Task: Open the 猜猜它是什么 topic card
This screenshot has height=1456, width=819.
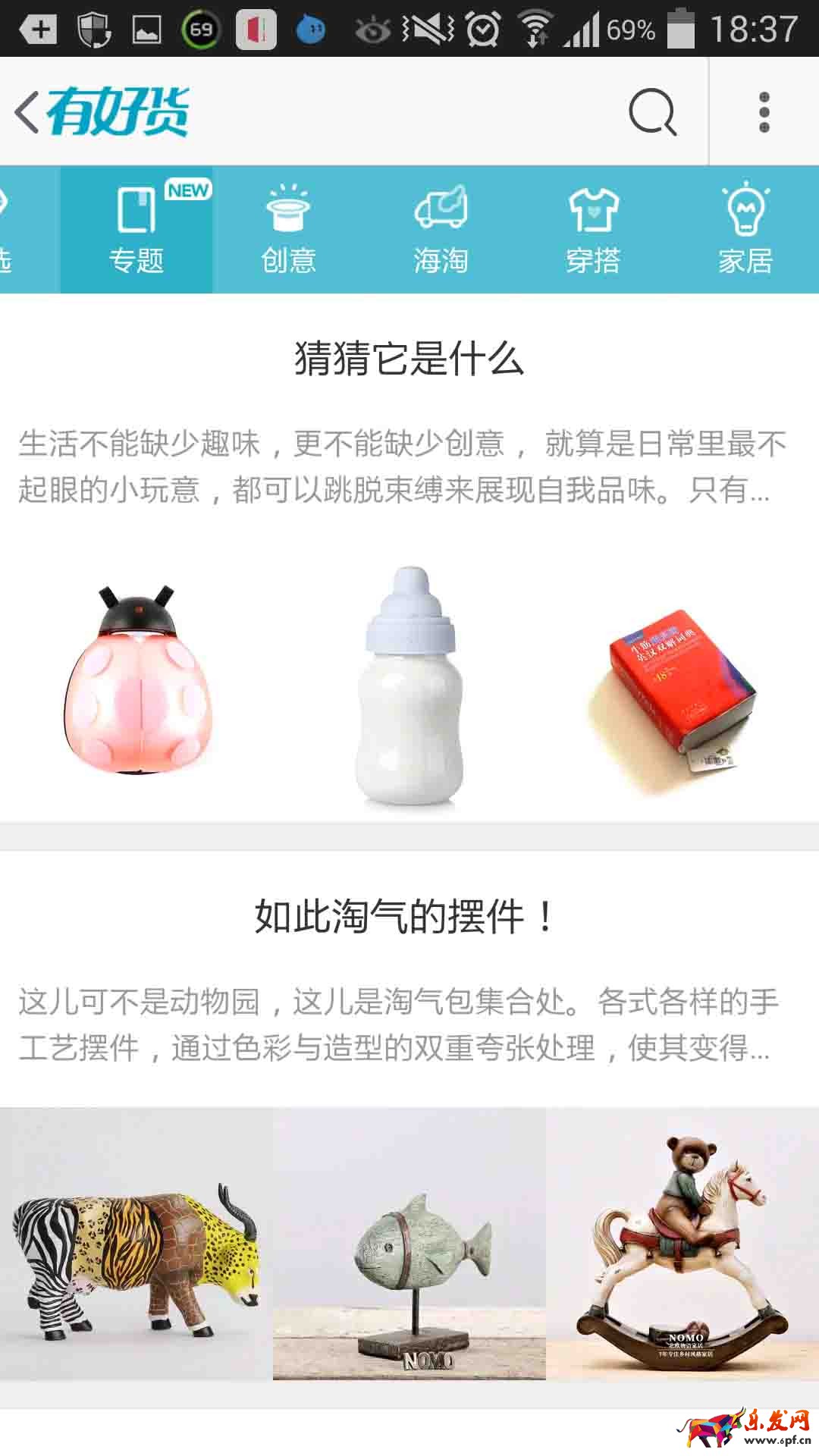Action: point(409,359)
